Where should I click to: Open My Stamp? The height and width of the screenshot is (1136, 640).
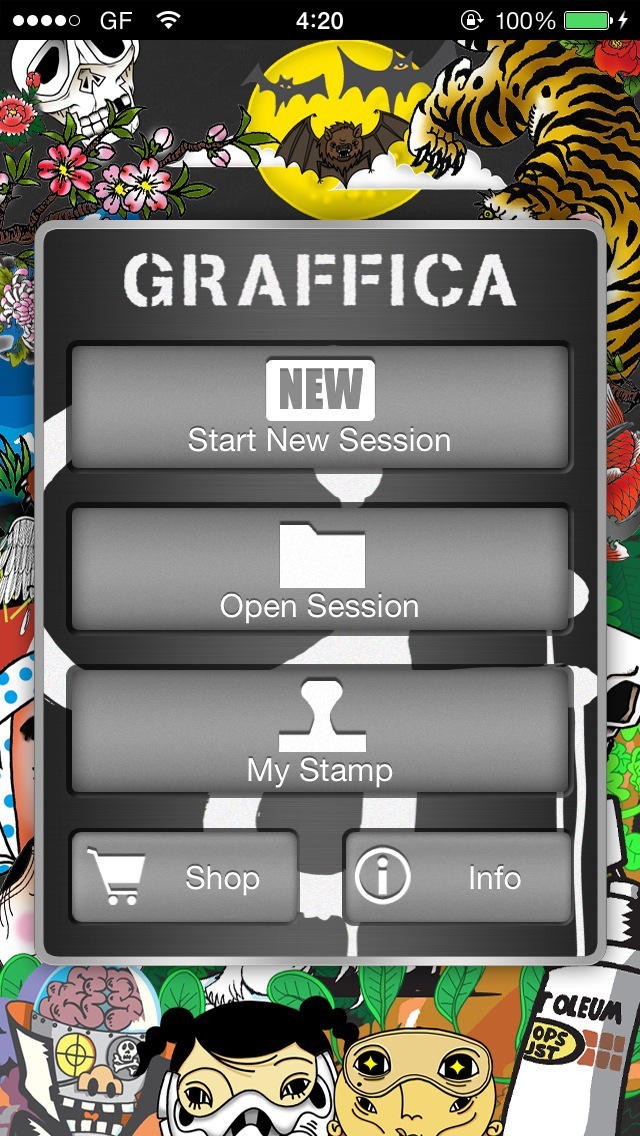pyautogui.click(x=320, y=730)
